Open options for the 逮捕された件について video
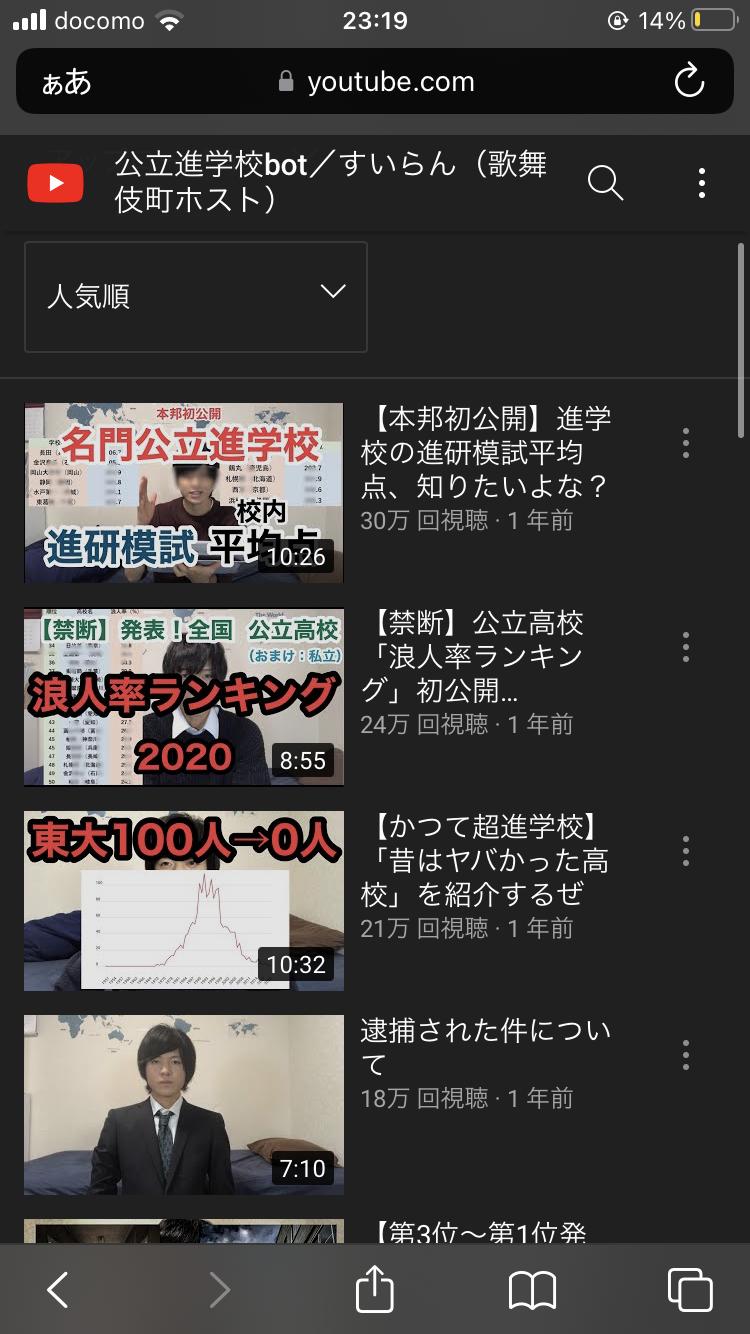 click(686, 1055)
